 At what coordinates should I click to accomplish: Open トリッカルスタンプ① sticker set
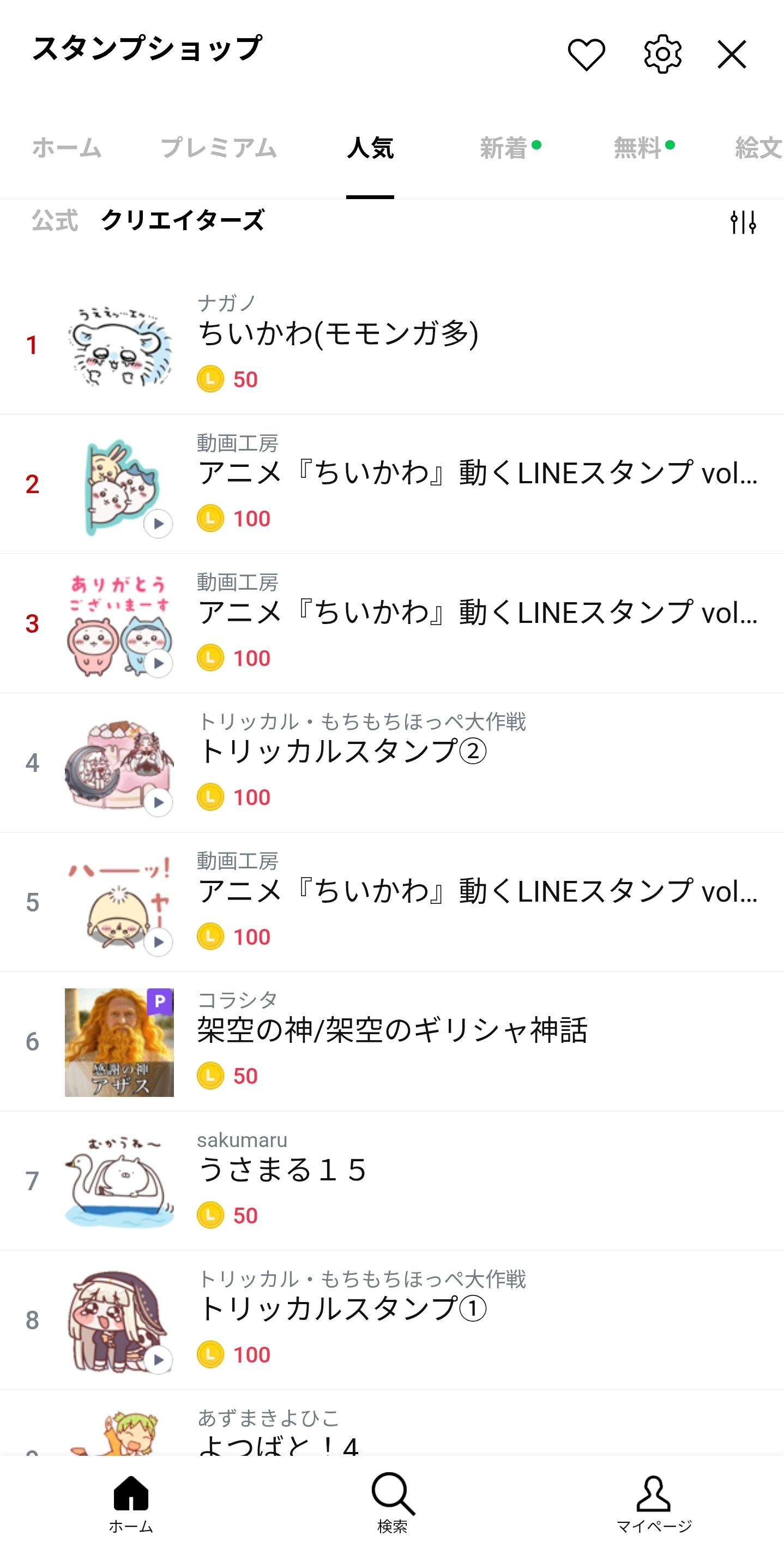click(342, 1310)
